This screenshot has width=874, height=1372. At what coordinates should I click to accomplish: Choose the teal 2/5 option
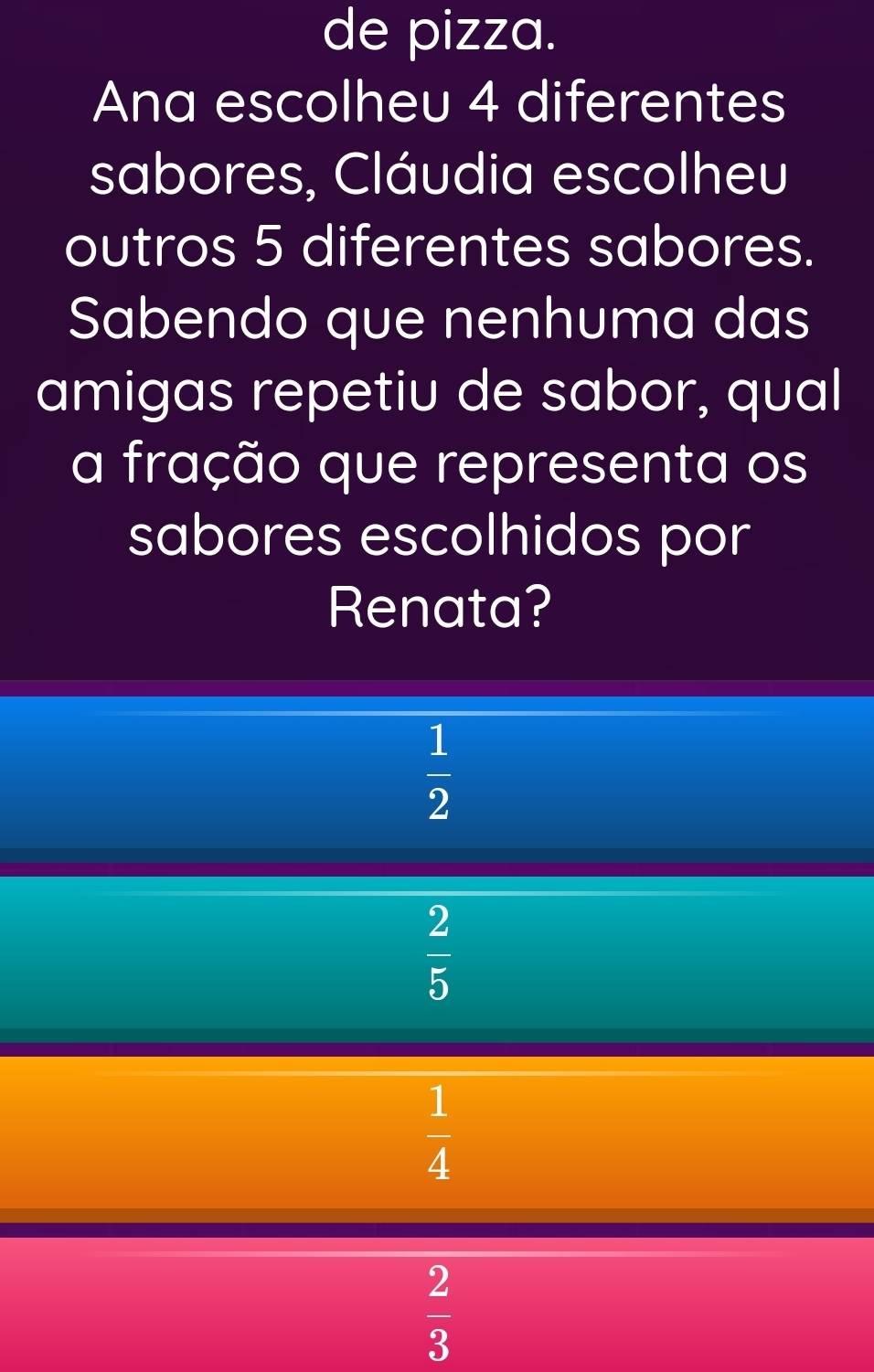437,952
